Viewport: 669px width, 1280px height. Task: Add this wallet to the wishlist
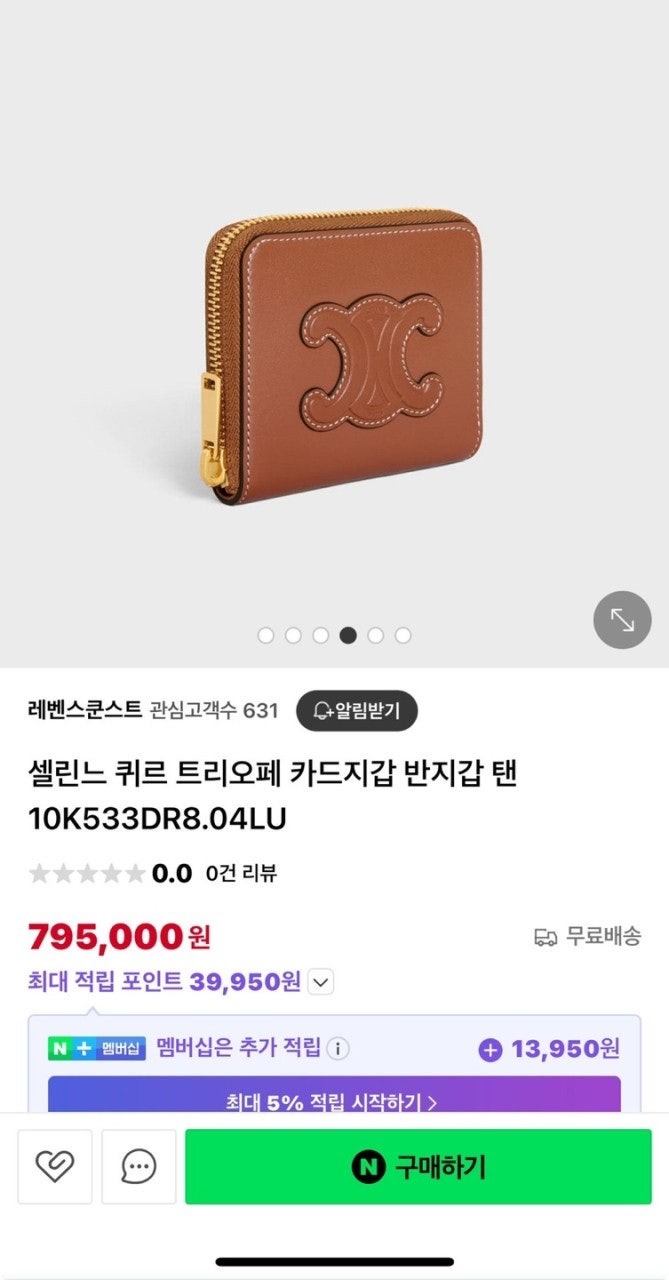pos(55,1166)
